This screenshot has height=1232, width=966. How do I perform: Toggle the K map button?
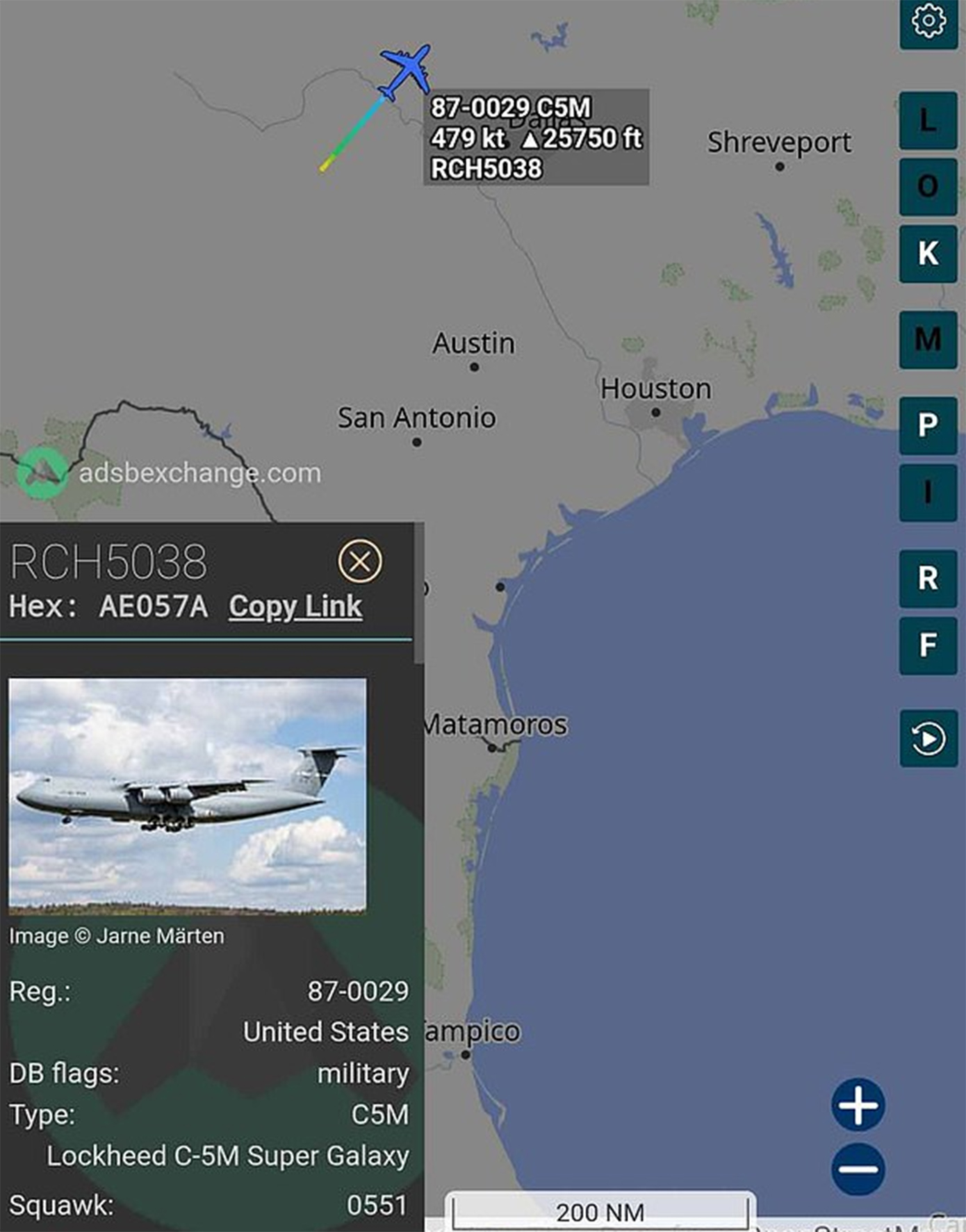tap(928, 254)
